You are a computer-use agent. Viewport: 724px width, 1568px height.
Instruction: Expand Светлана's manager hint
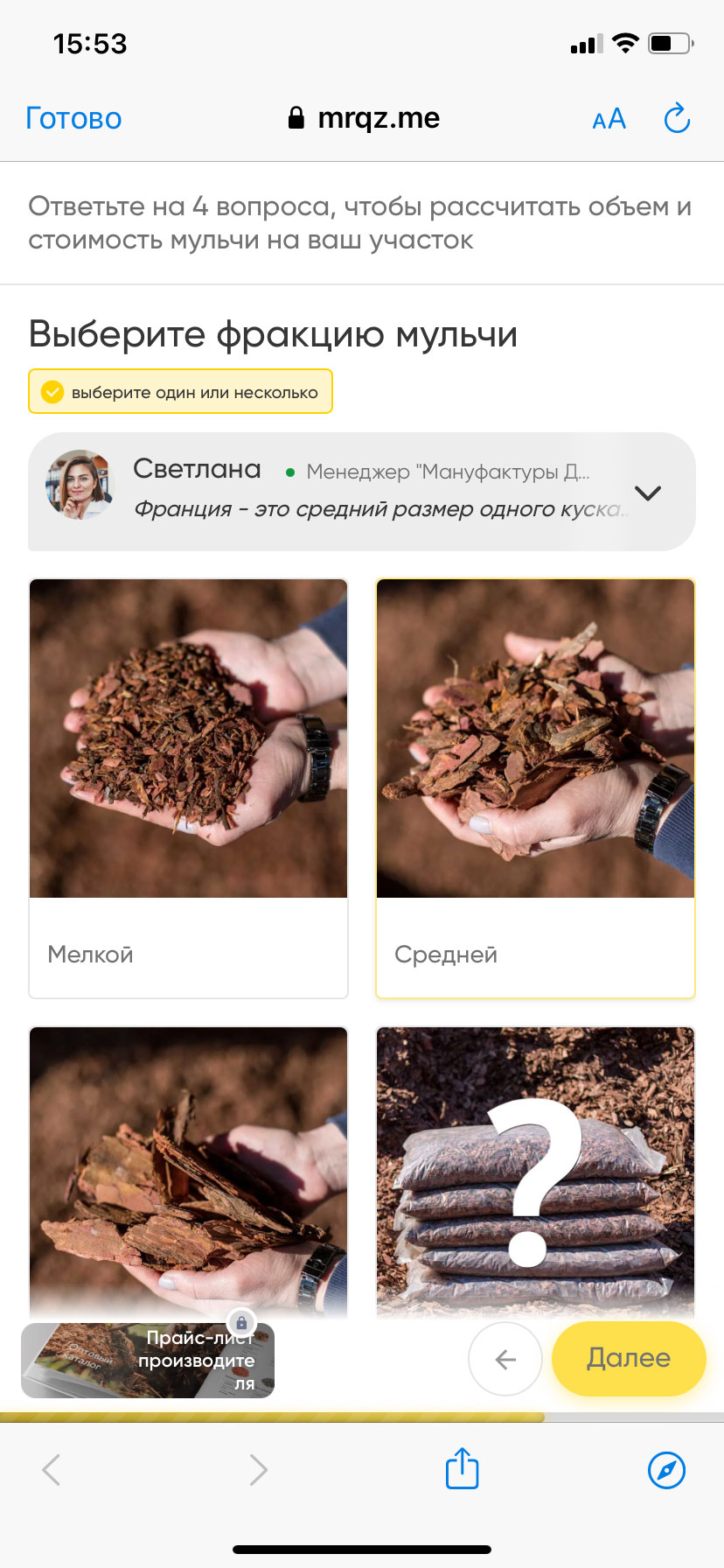(647, 493)
